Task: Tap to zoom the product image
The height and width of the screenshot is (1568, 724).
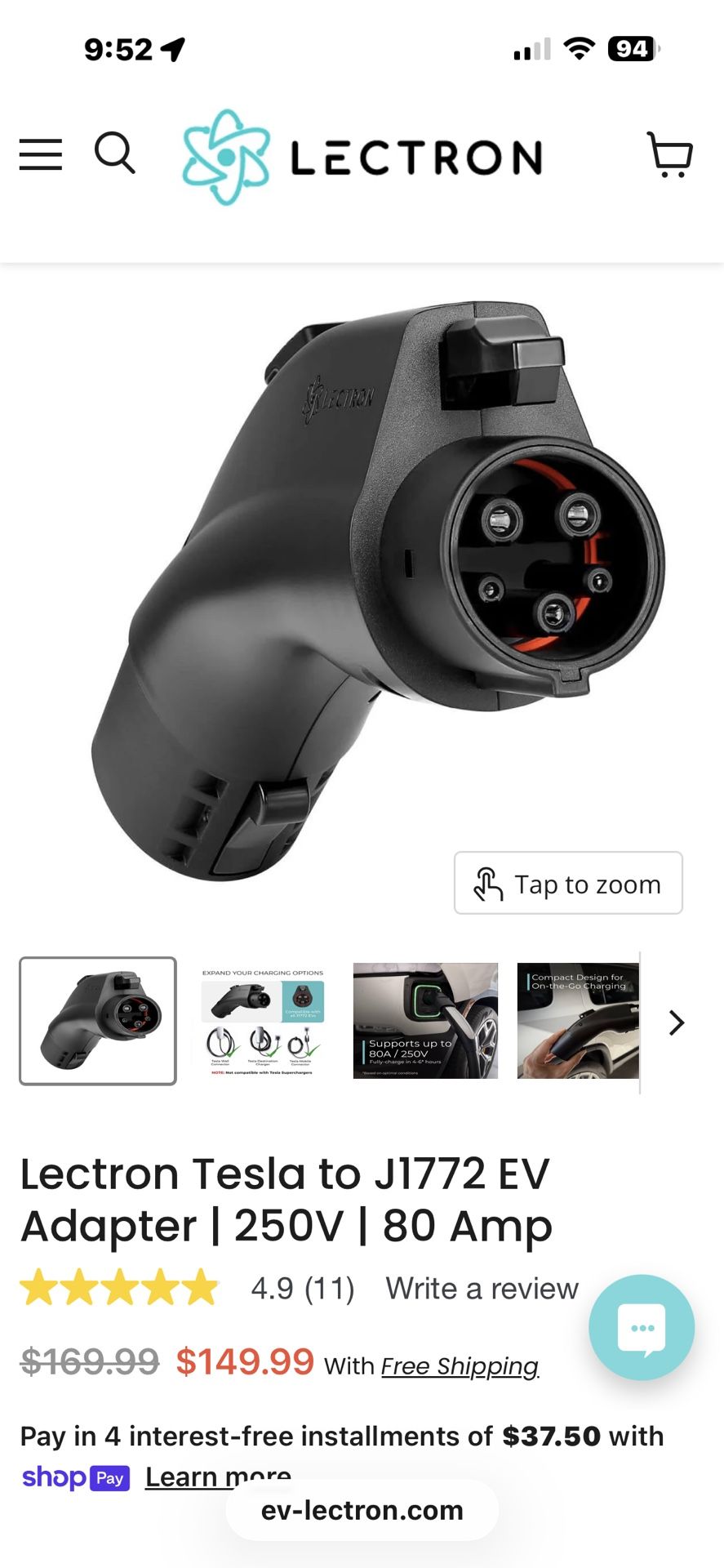Action: [568, 884]
